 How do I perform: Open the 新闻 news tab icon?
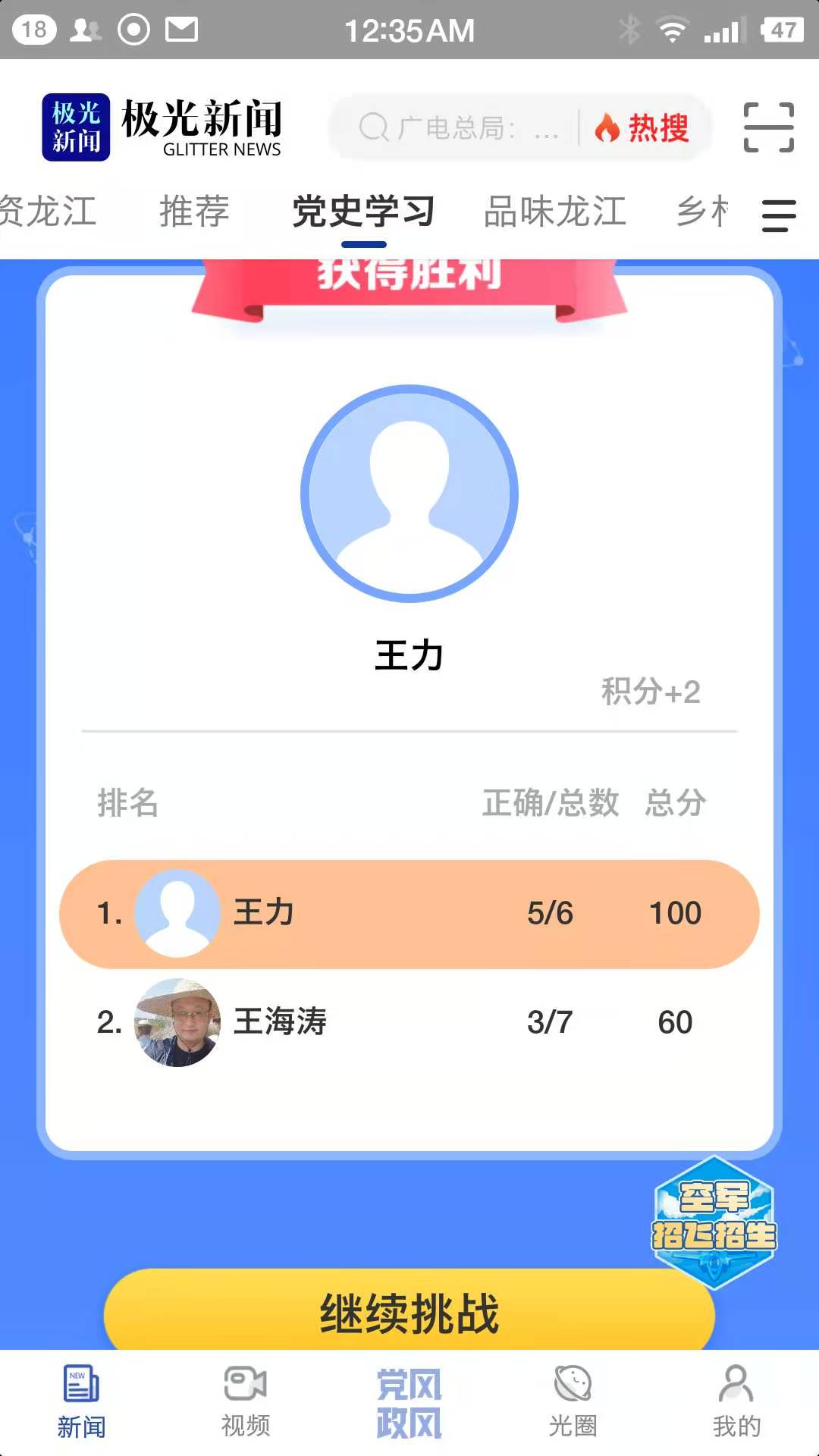82,1399
